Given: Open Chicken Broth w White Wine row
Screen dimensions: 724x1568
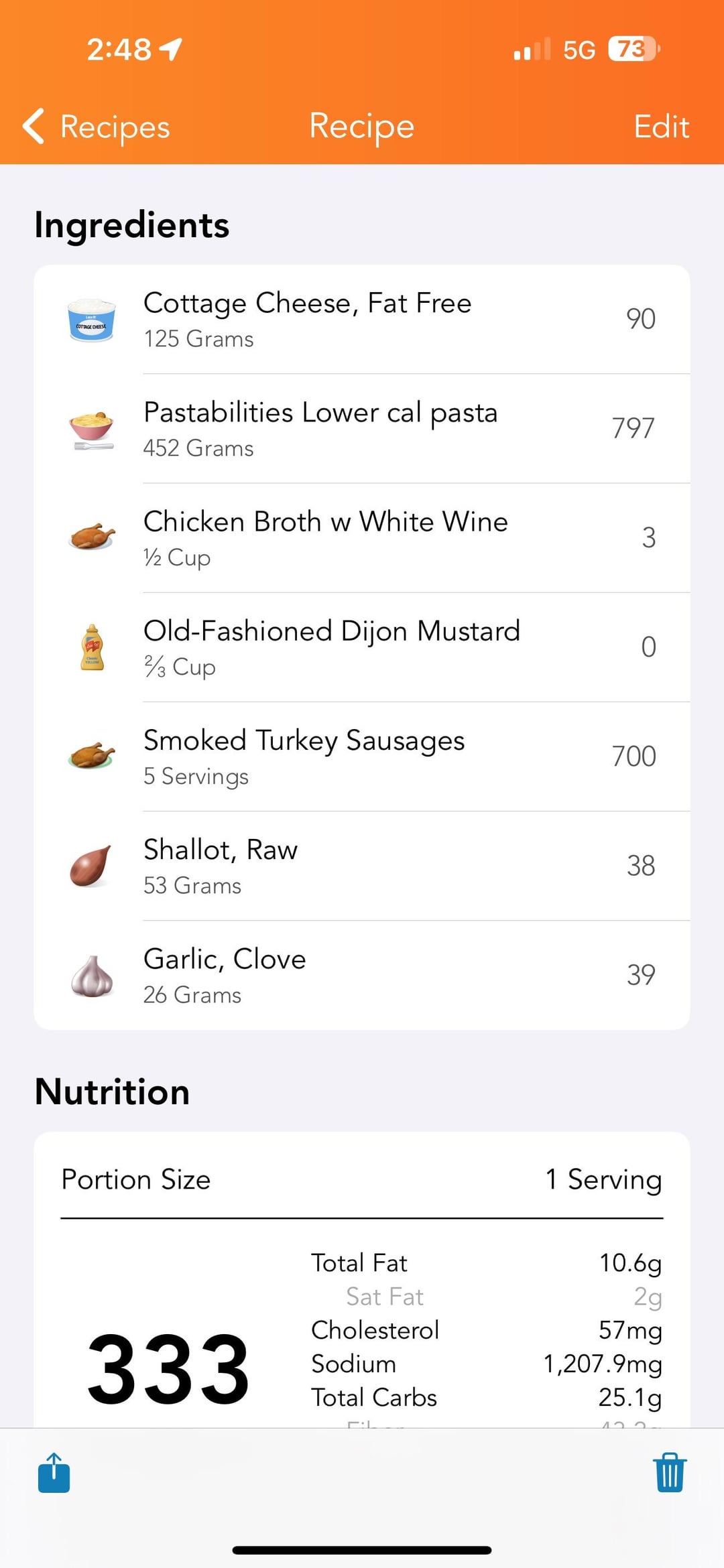Looking at the screenshot, I should click(x=362, y=538).
